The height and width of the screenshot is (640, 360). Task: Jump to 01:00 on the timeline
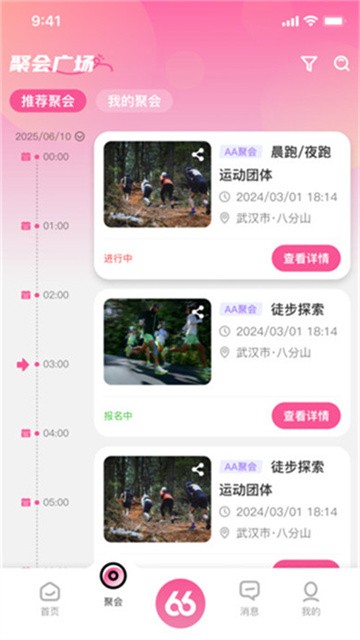coord(45,226)
